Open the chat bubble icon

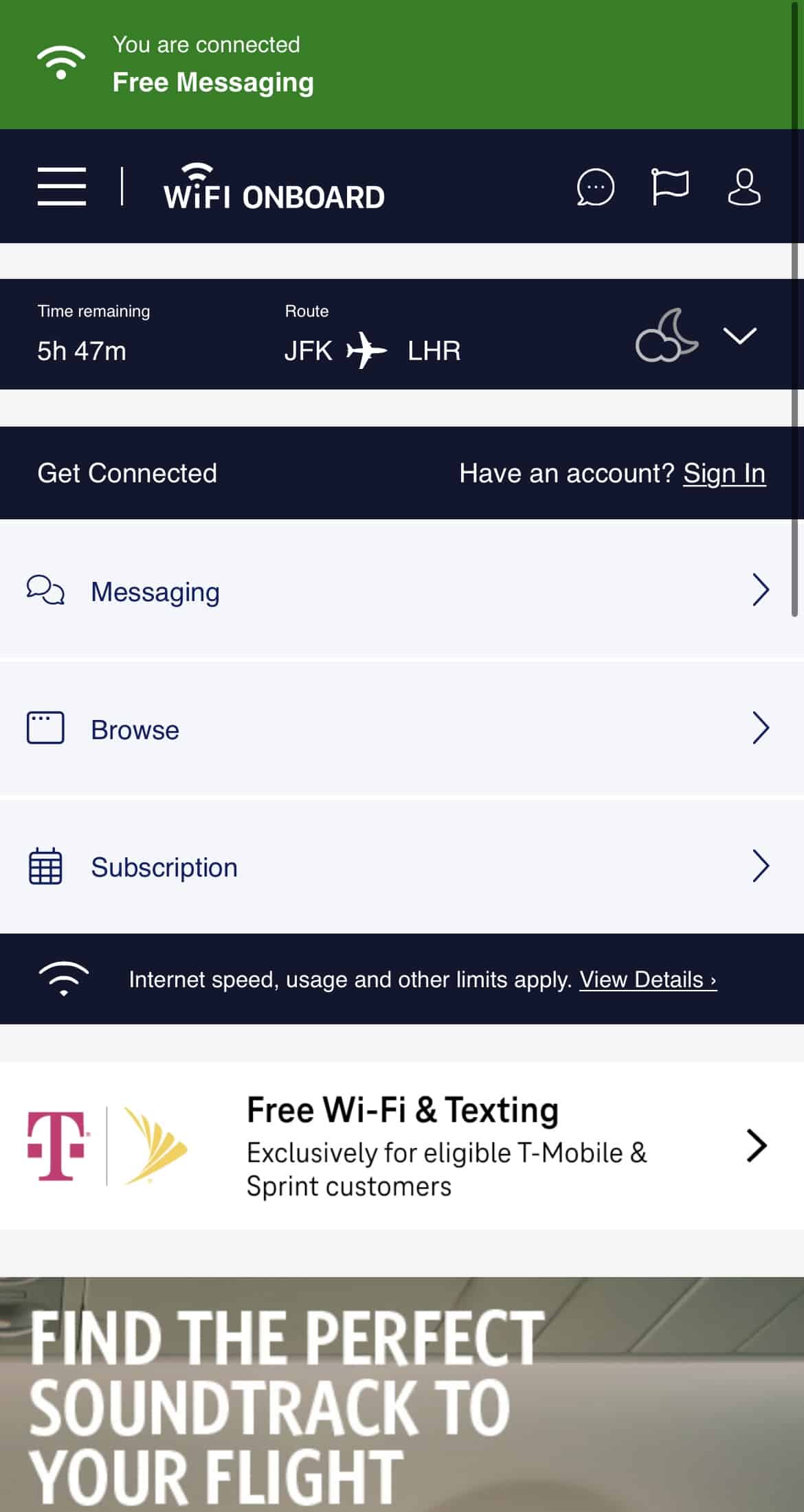[595, 187]
